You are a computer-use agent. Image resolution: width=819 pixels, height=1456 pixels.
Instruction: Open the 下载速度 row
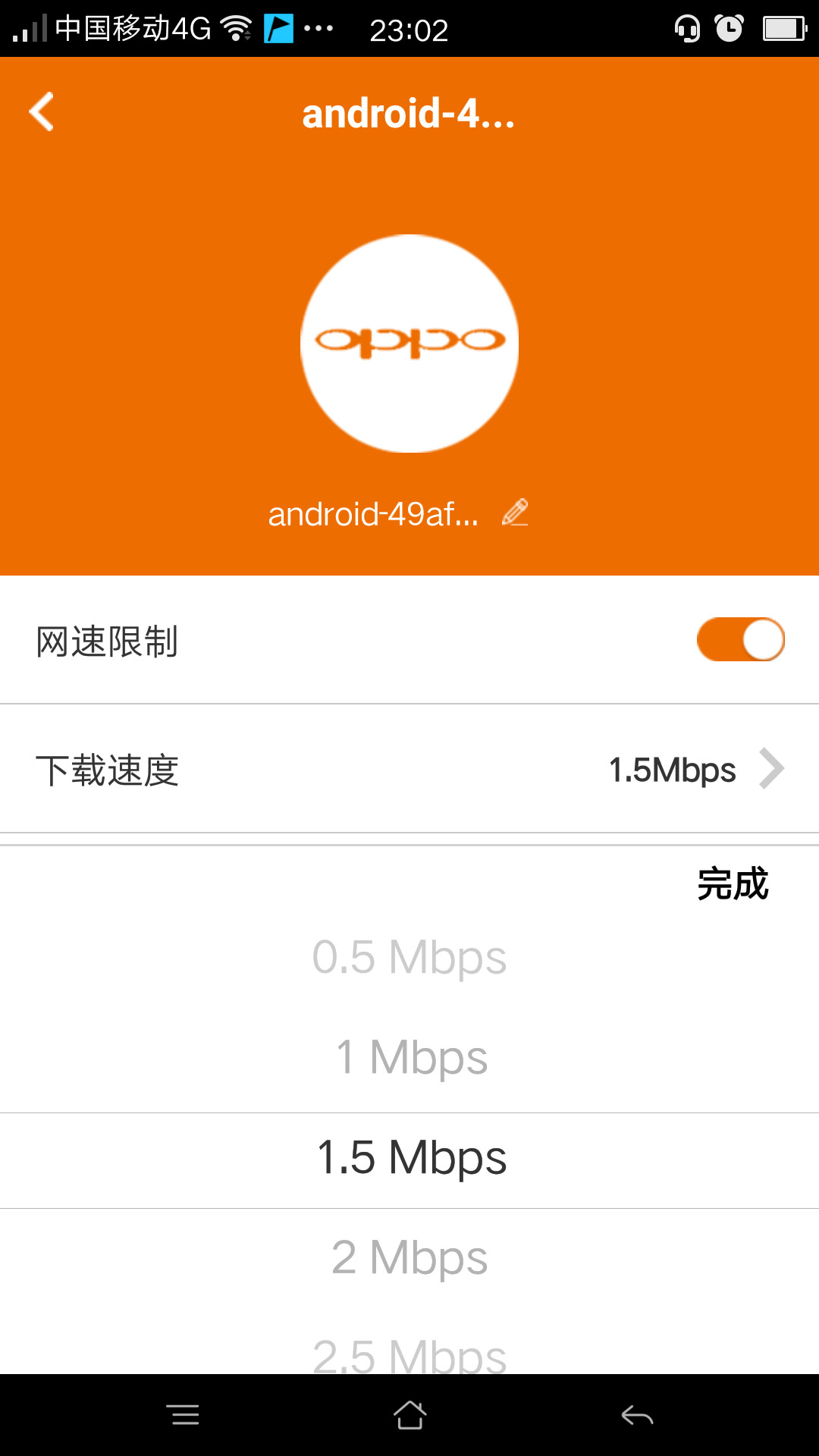pyautogui.click(x=409, y=769)
